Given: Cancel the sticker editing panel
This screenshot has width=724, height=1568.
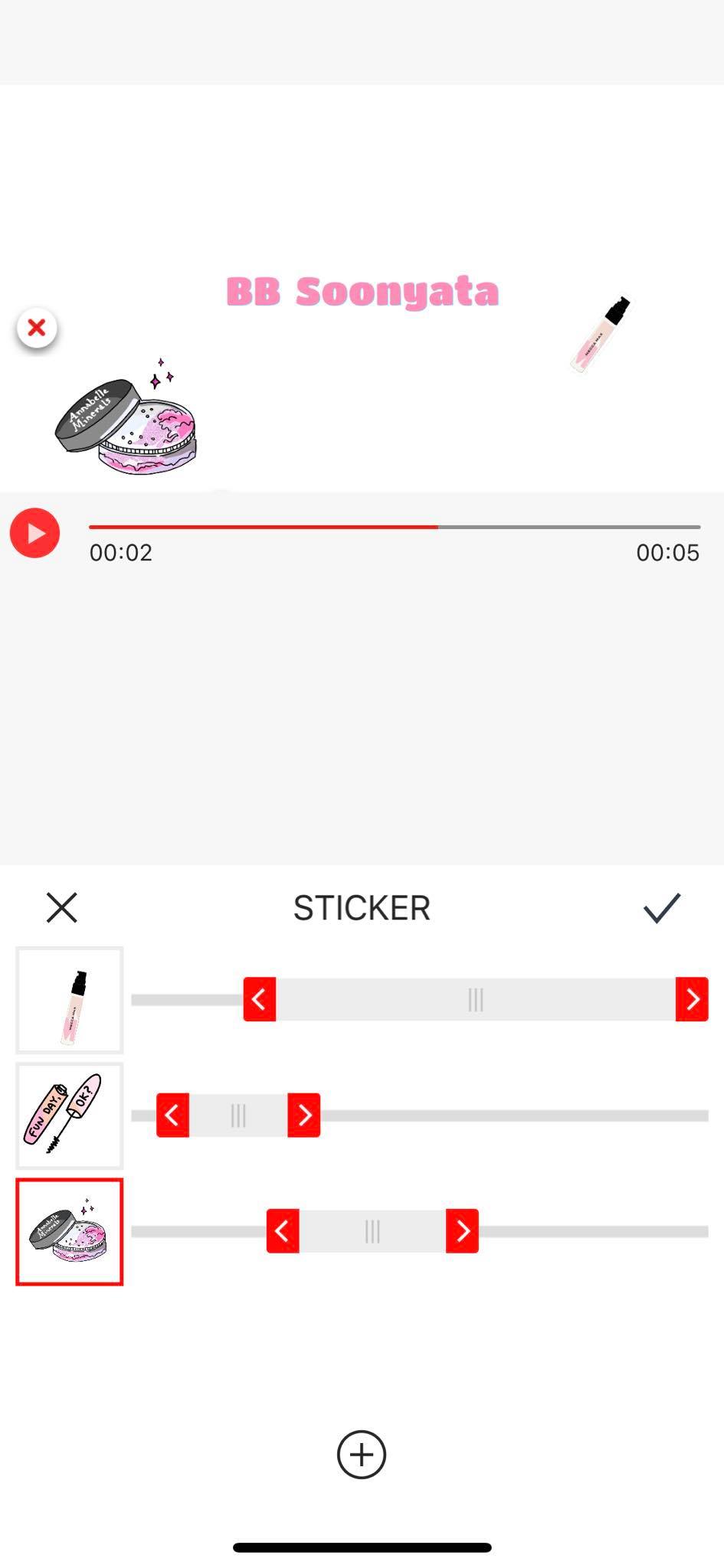Looking at the screenshot, I should point(61,907).
